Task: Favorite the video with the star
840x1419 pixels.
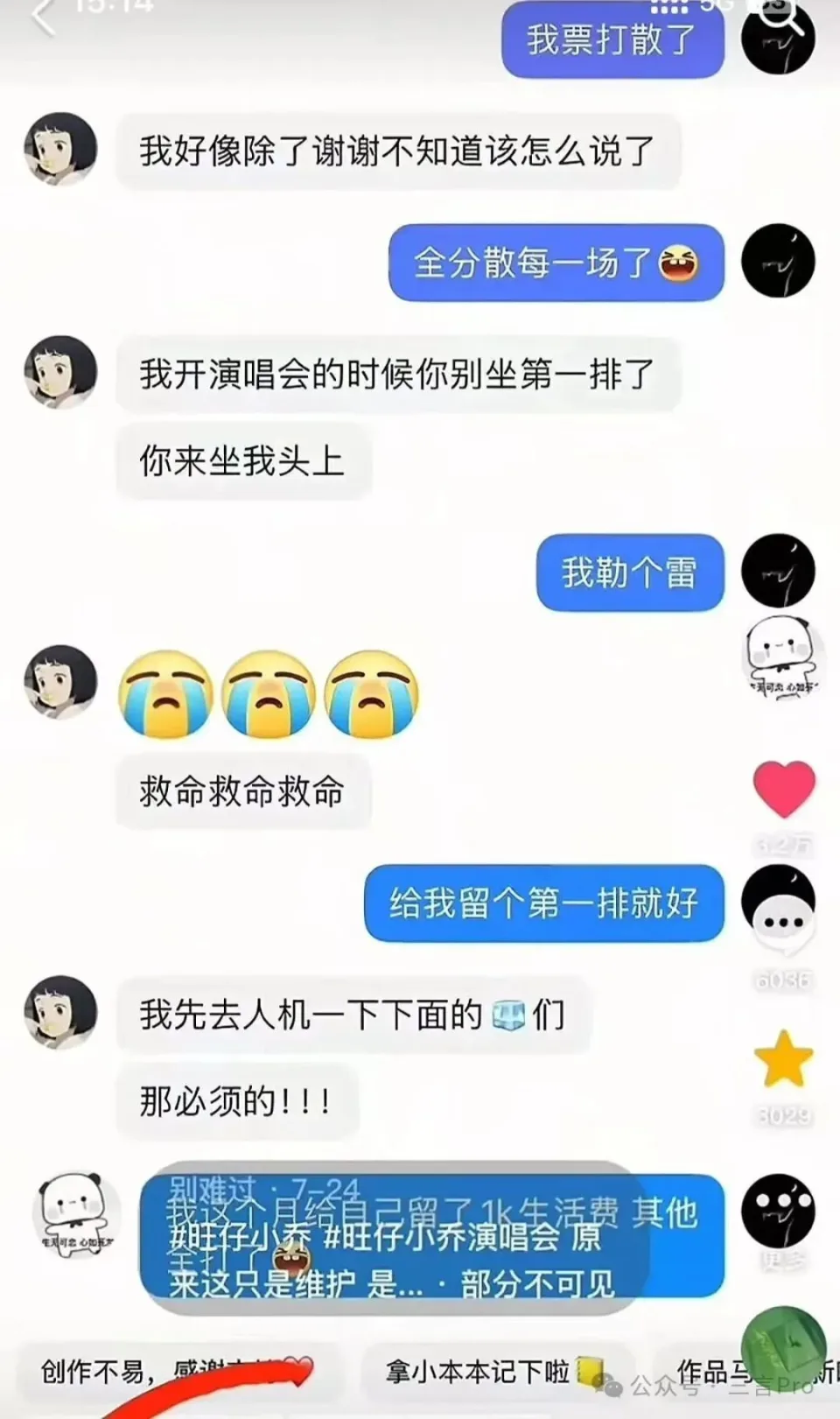Action: 783,1058
